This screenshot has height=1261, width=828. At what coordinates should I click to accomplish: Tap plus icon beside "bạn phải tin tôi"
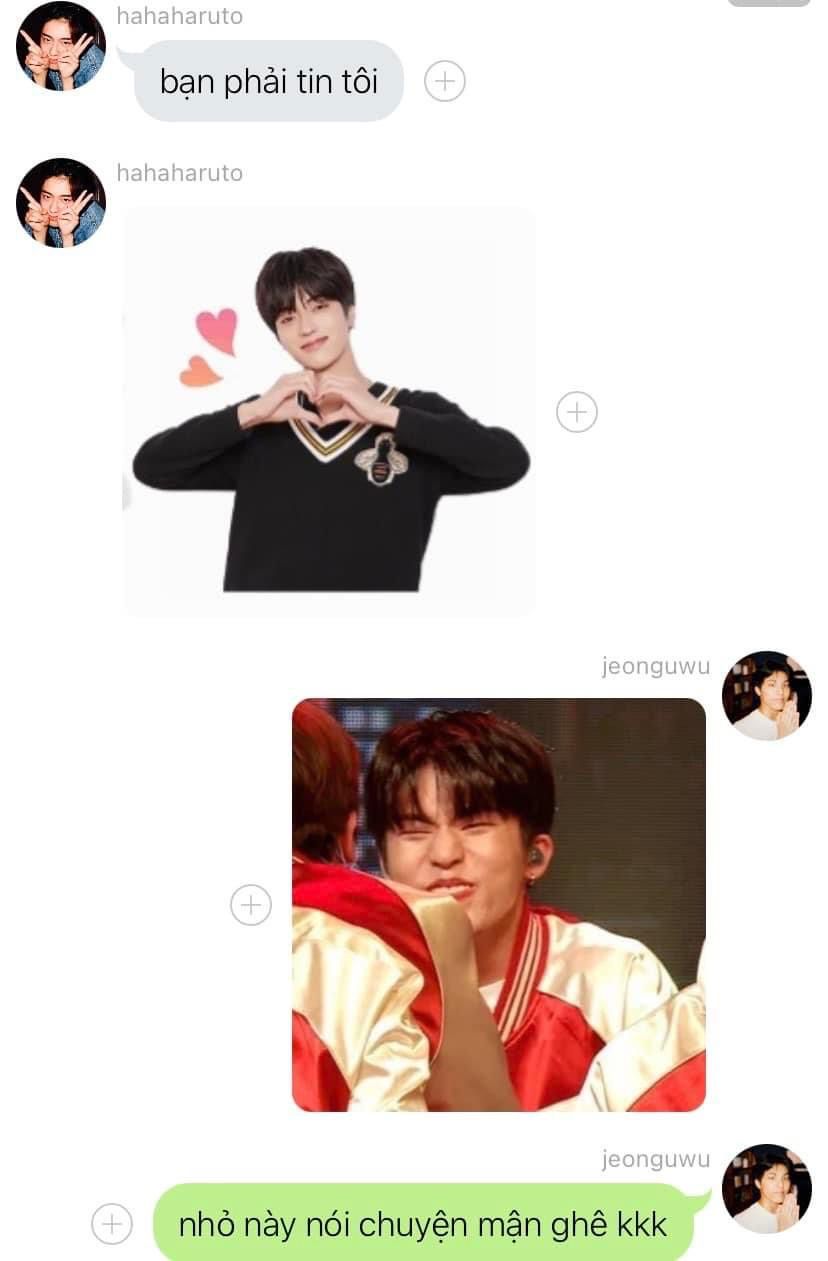coord(445,81)
